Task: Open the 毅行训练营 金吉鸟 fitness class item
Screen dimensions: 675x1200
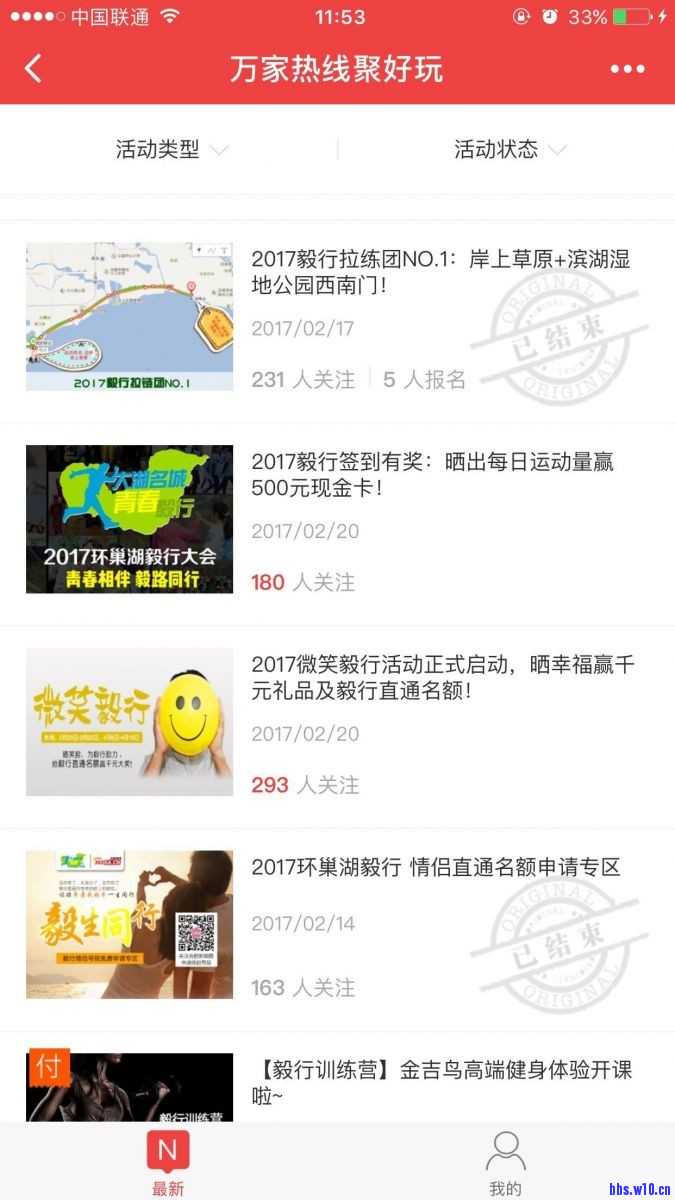Action: tap(440, 1082)
